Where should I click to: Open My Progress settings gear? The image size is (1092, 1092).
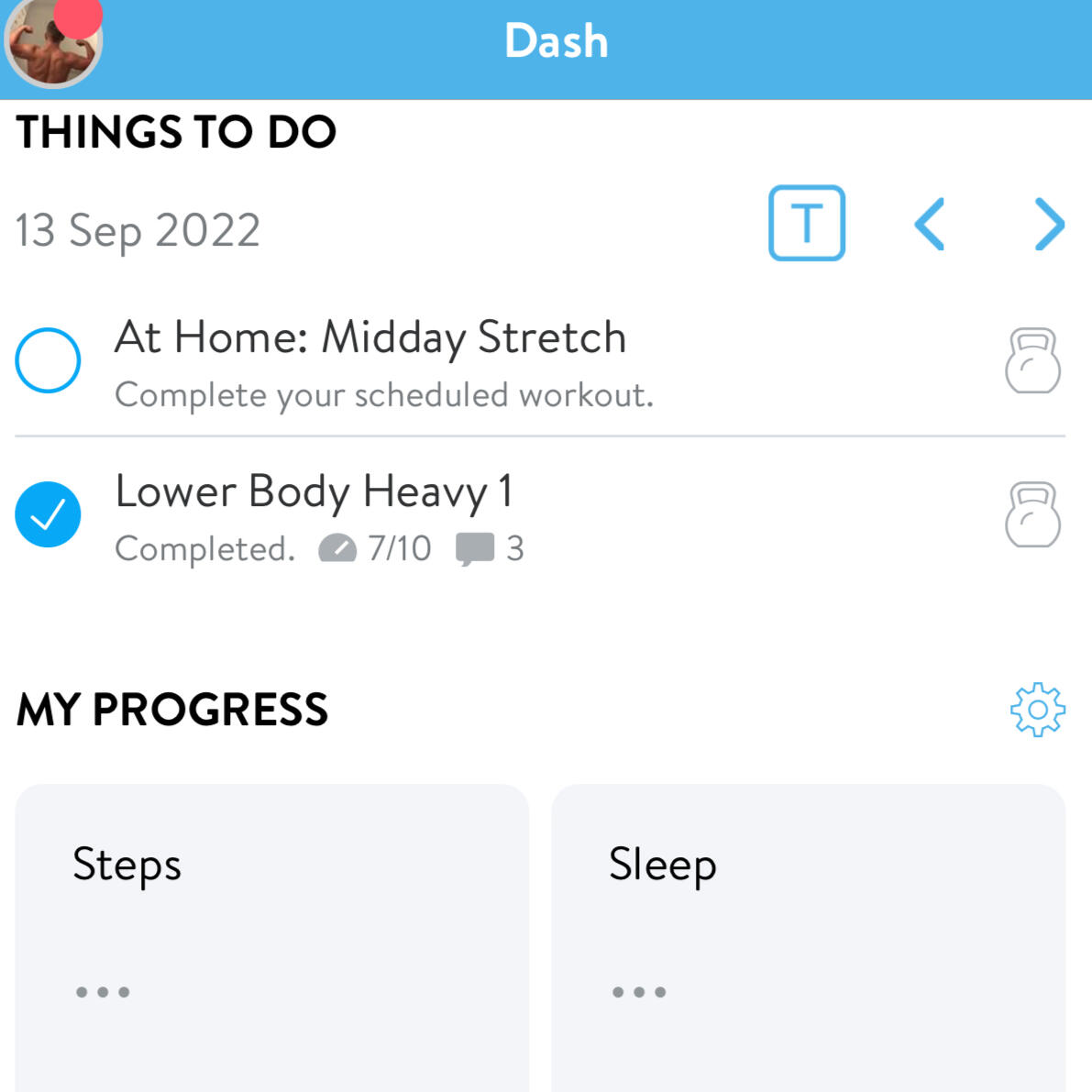[1037, 709]
